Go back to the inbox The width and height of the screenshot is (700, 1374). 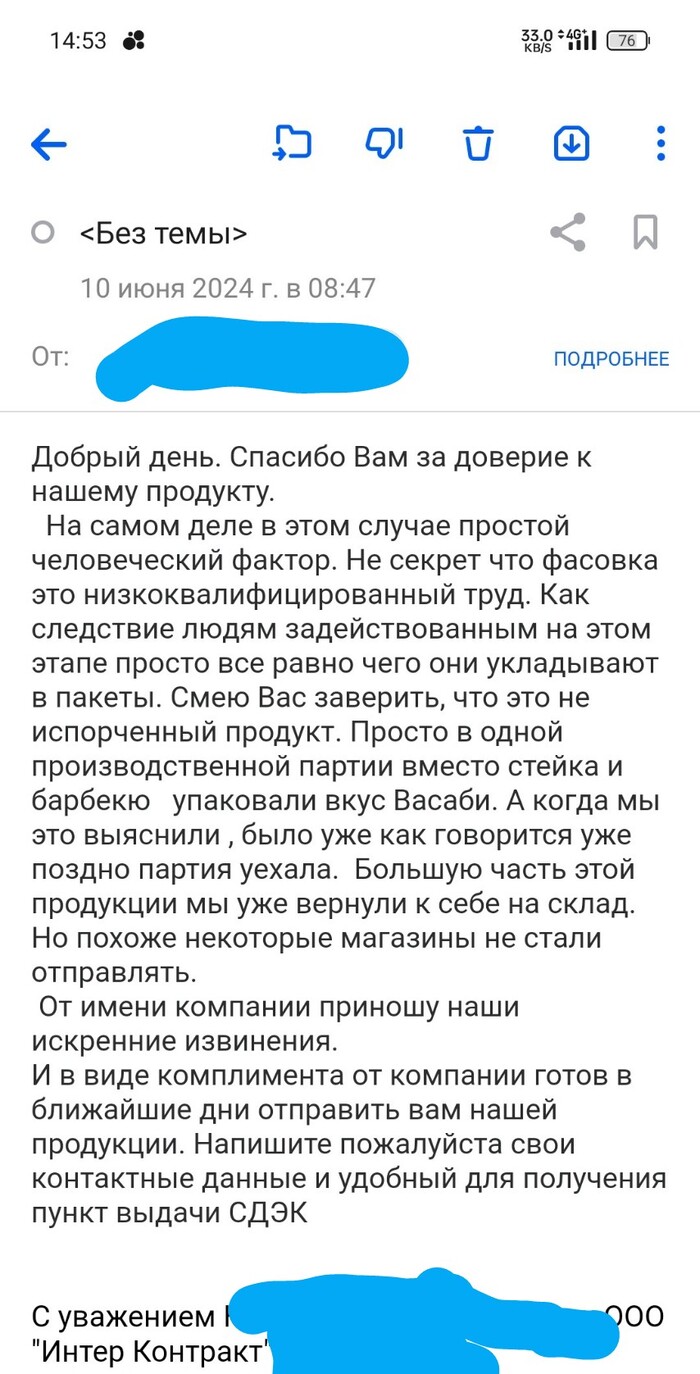48,145
